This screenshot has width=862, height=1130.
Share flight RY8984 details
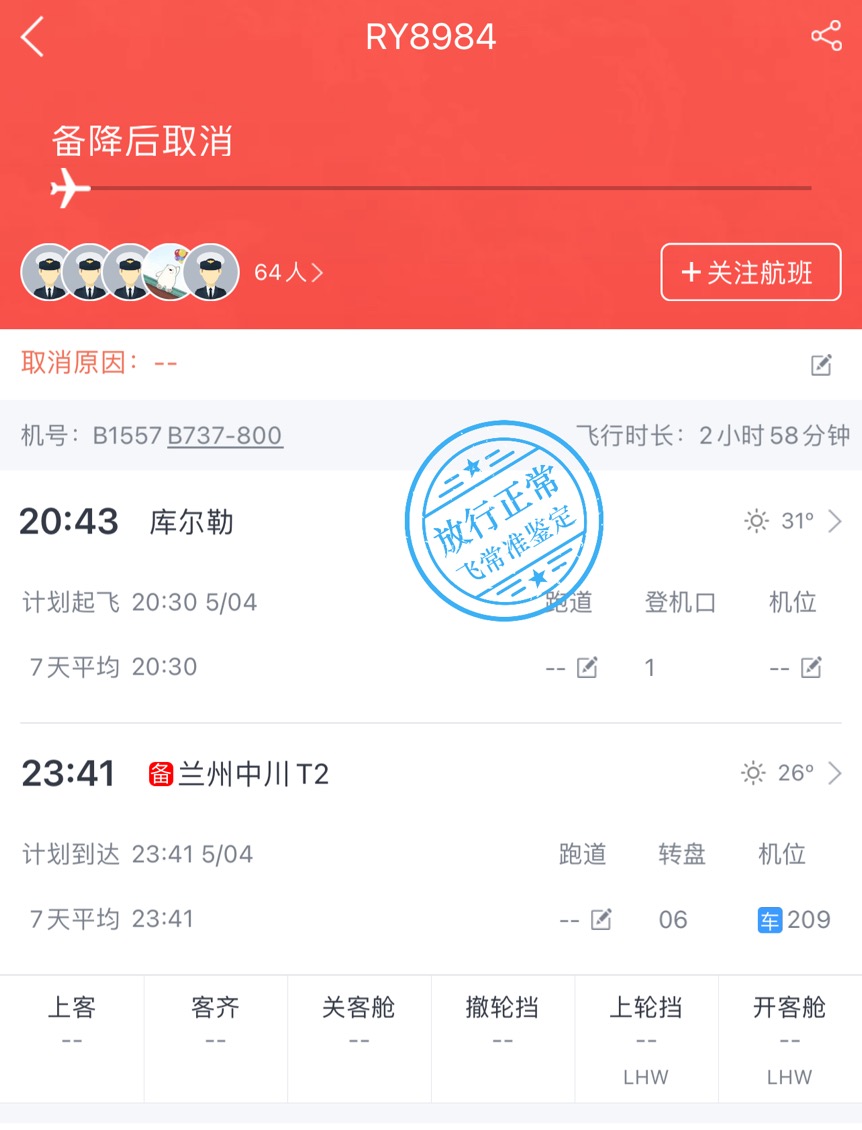click(826, 37)
